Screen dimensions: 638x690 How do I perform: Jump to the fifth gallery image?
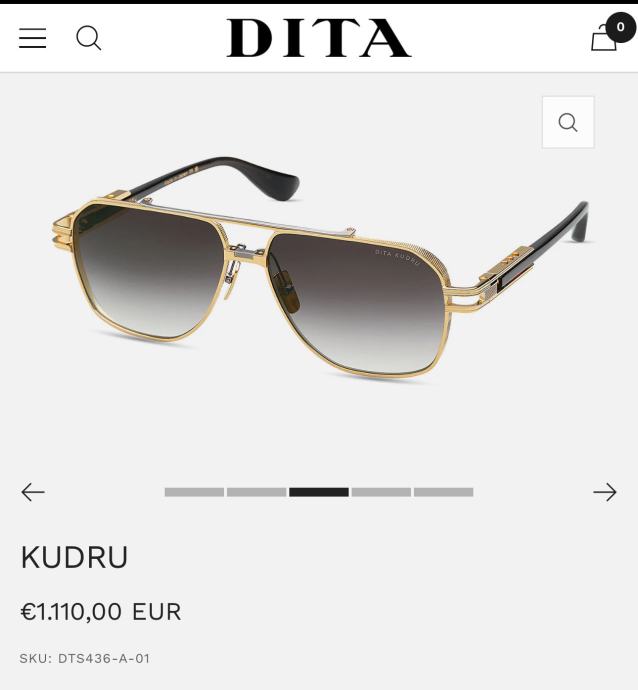tap(443, 492)
